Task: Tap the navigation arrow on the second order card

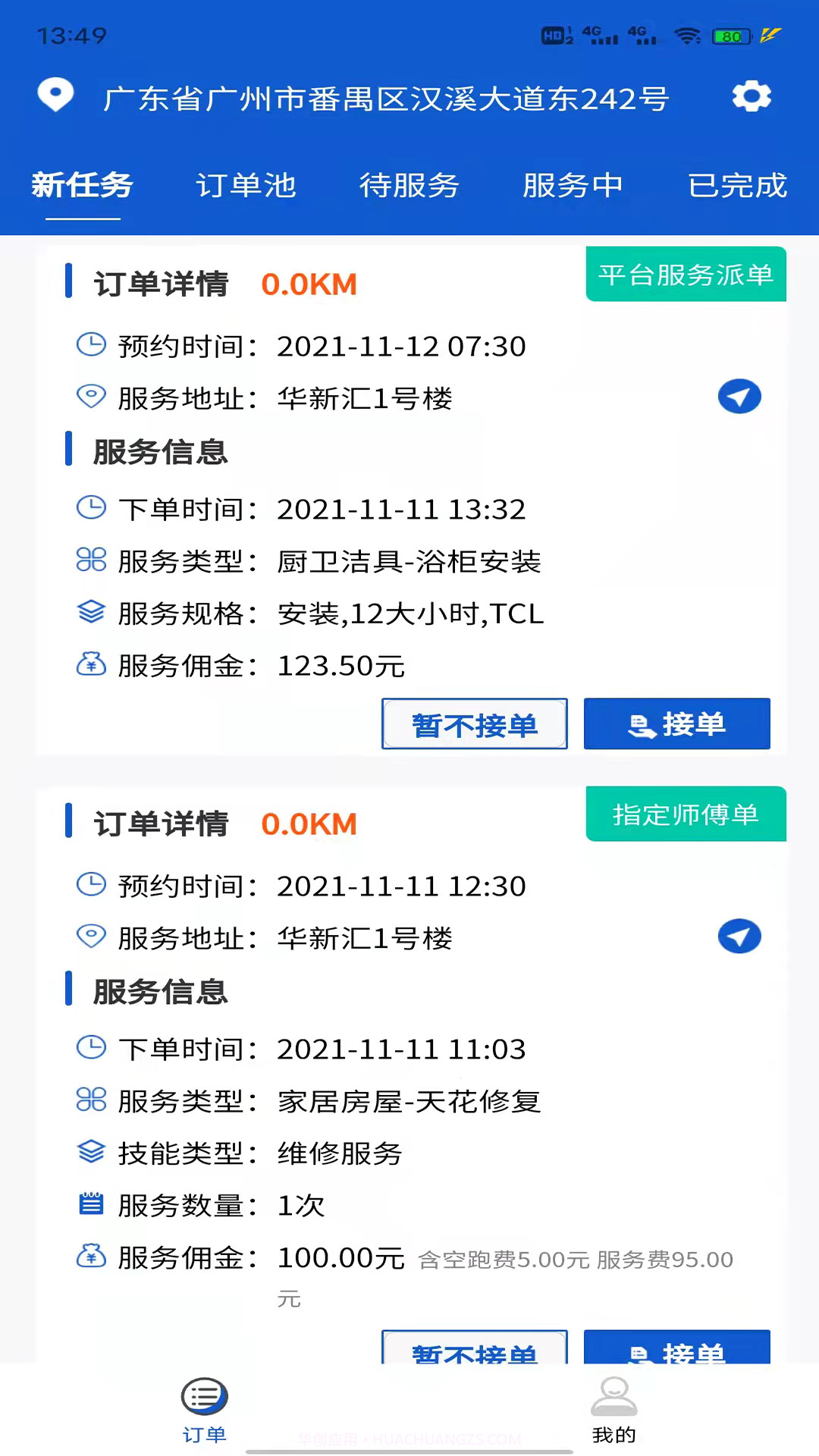Action: [739, 936]
